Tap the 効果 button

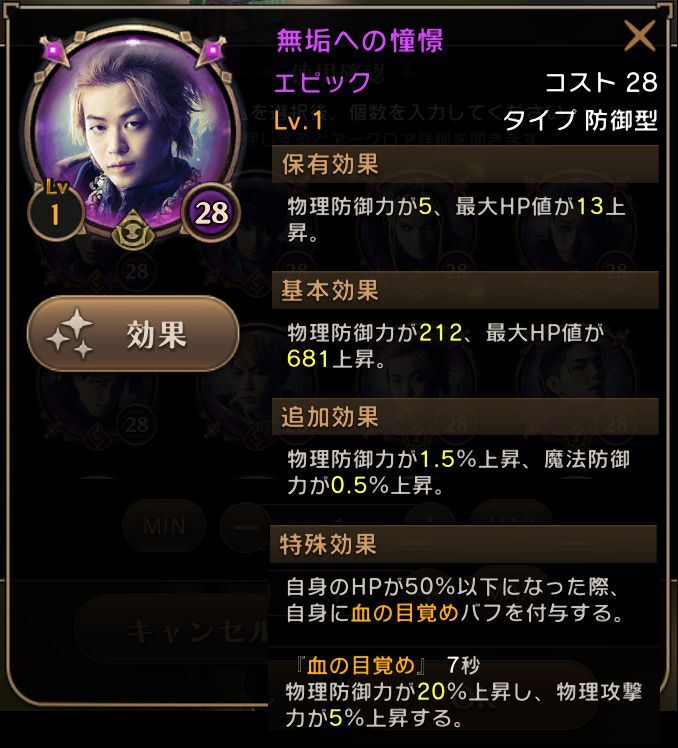pos(133,335)
